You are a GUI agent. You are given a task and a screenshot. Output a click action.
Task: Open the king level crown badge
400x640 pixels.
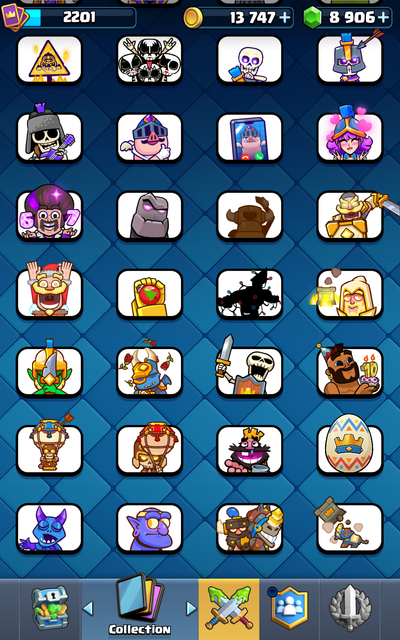pyautogui.click(x=15, y=17)
